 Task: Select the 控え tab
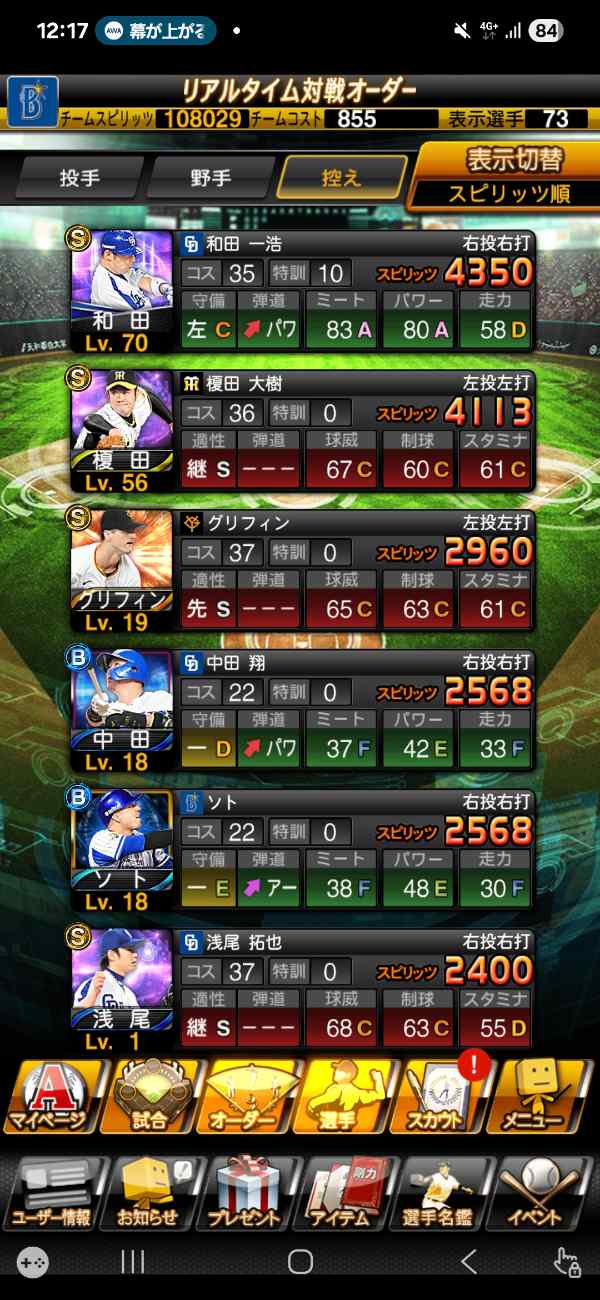click(340, 178)
